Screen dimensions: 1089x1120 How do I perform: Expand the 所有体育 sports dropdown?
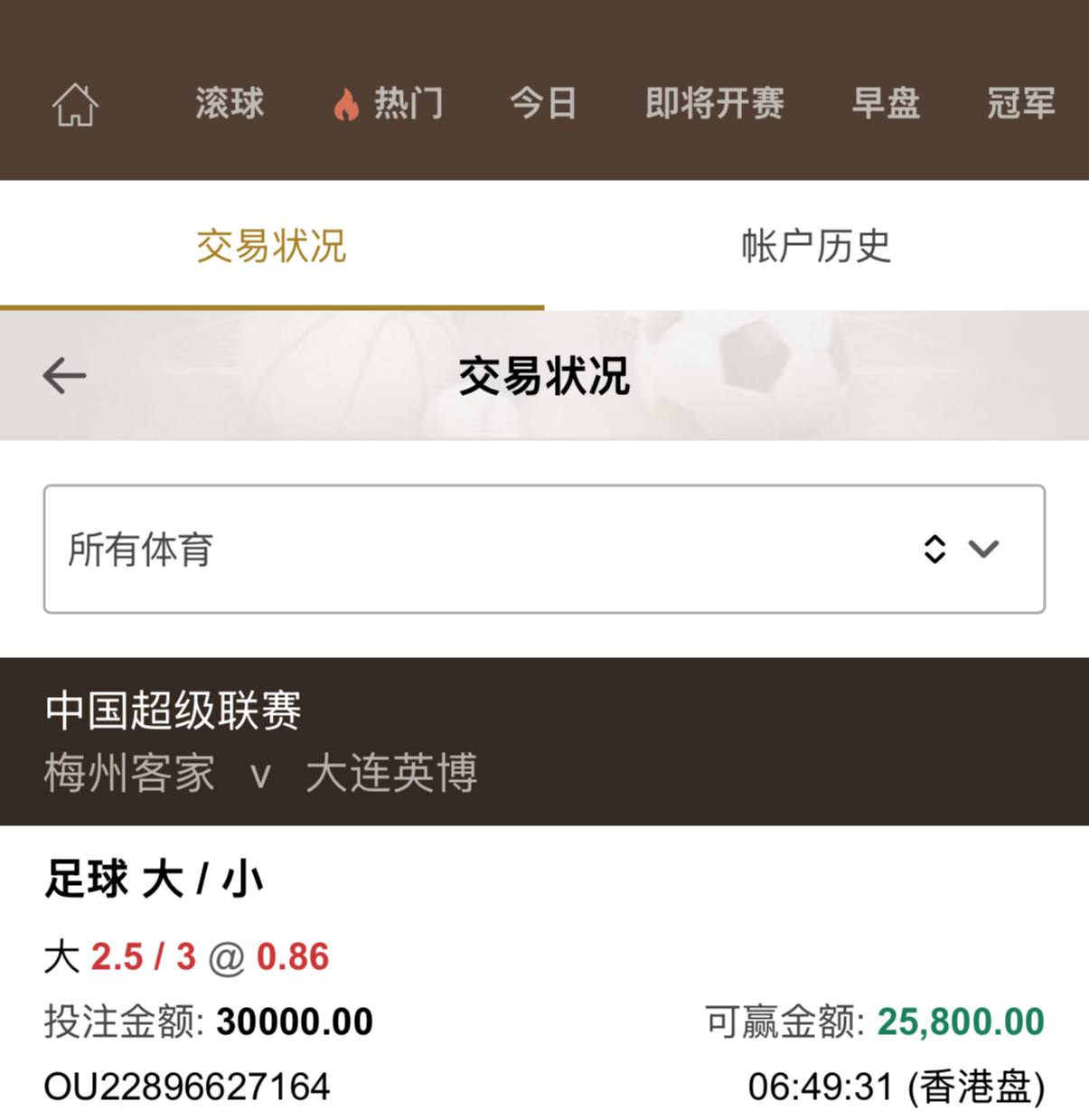pyautogui.click(x=544, y=549)
